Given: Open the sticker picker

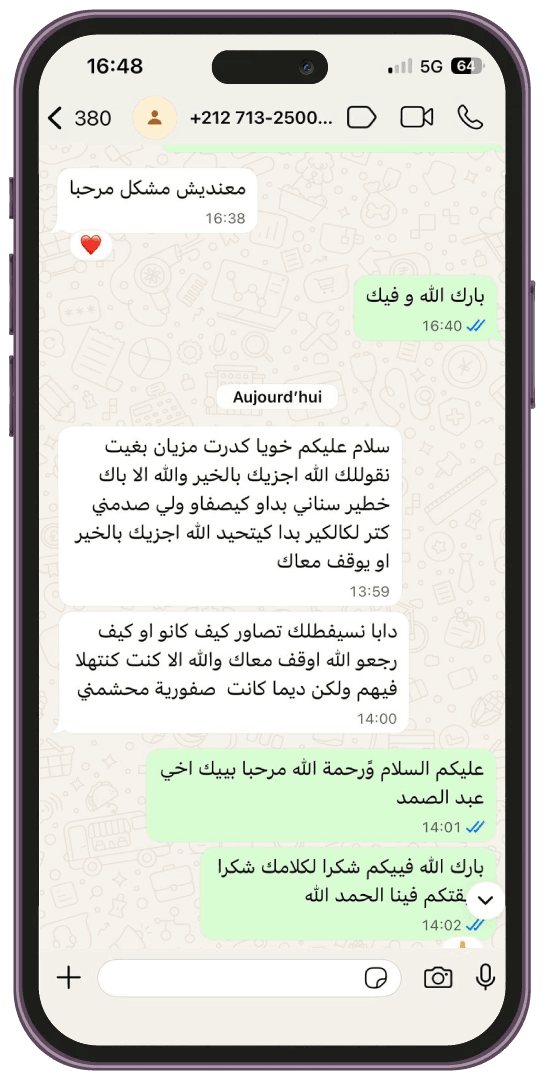Looking at the screenshot, I should coord(376,977).
